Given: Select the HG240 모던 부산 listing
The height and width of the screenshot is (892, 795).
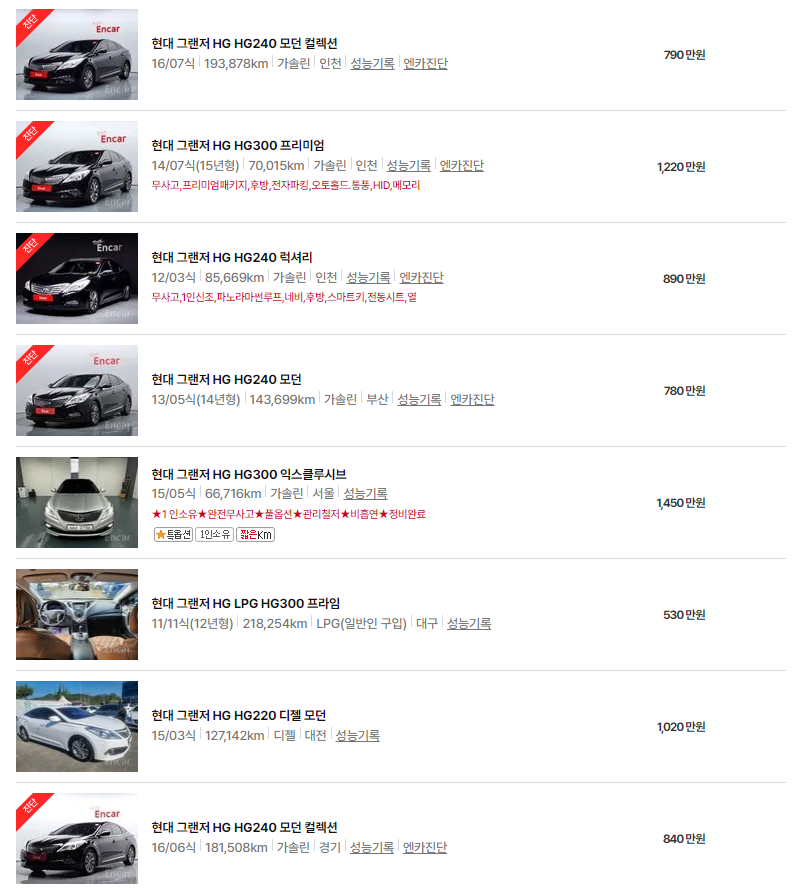Looking at the screenshot, I should click(x=226, y=379).
